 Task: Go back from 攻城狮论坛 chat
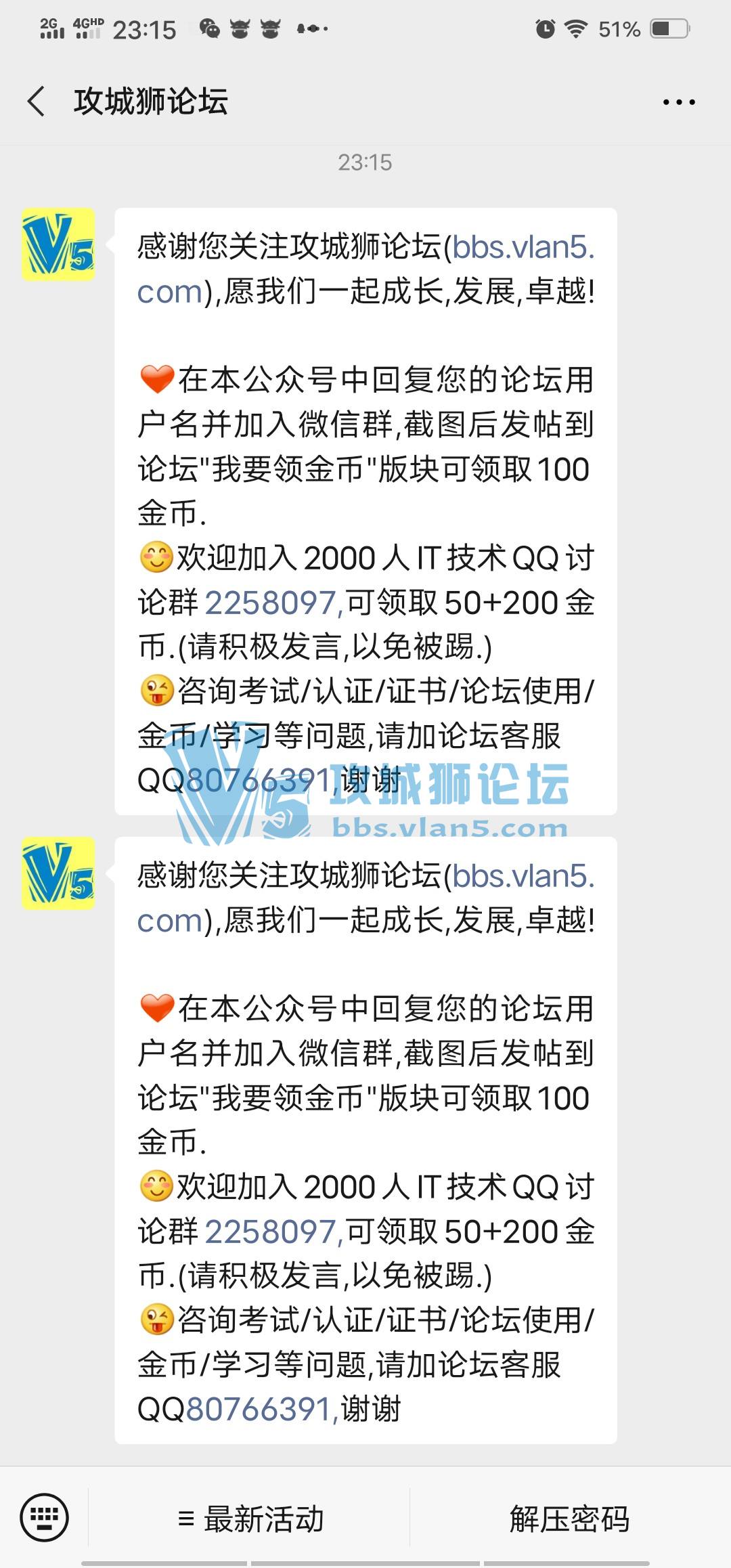pyautogui.click(x=37, y=102)
